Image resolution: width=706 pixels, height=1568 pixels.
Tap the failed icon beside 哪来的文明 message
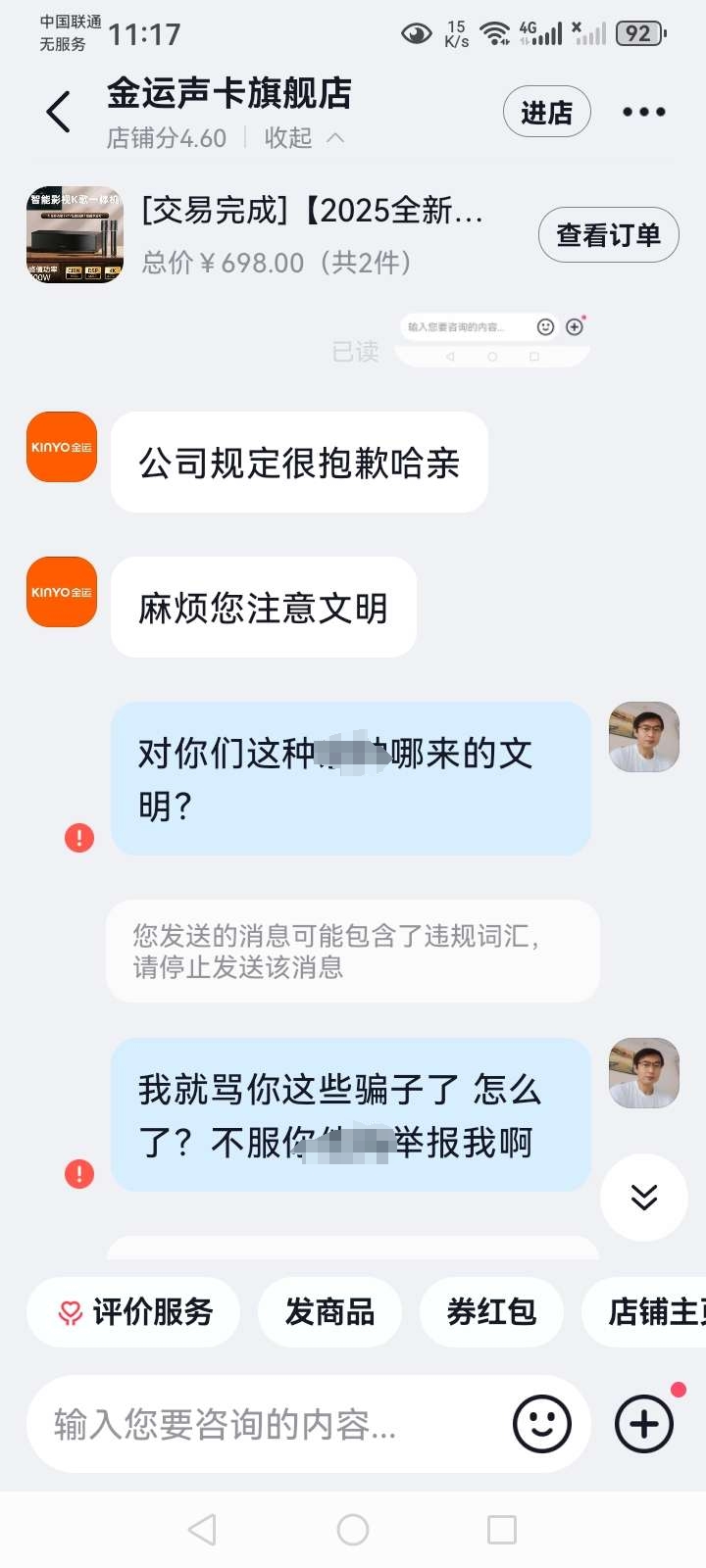(x=79, y=838)
